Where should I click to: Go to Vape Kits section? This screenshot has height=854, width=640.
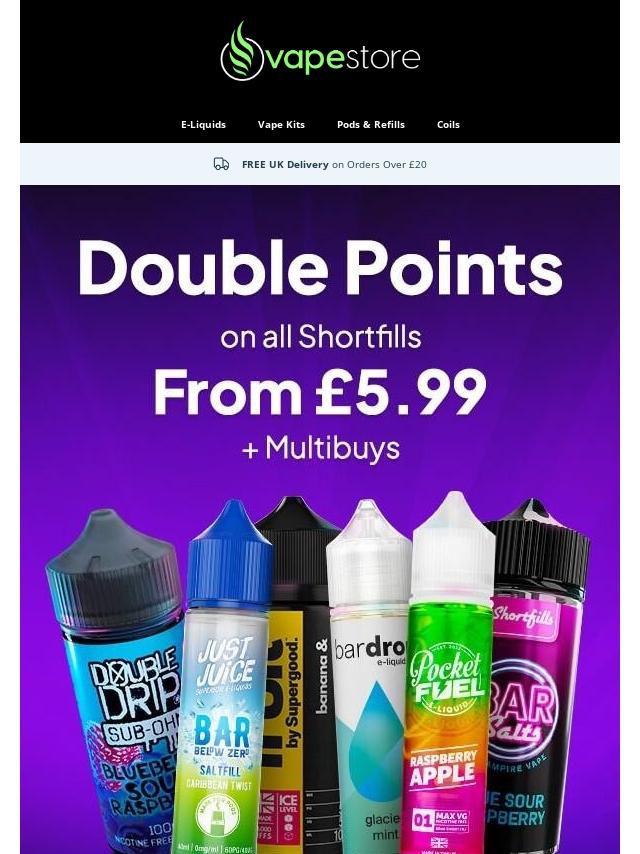point(281,125)
